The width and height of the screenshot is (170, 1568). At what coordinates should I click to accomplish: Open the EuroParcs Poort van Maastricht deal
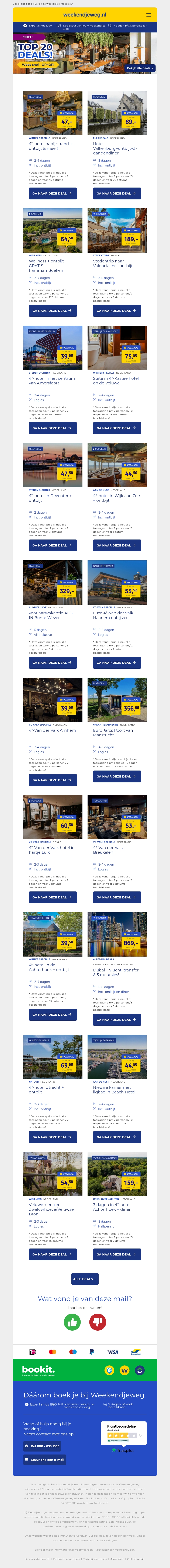[117, 776]
